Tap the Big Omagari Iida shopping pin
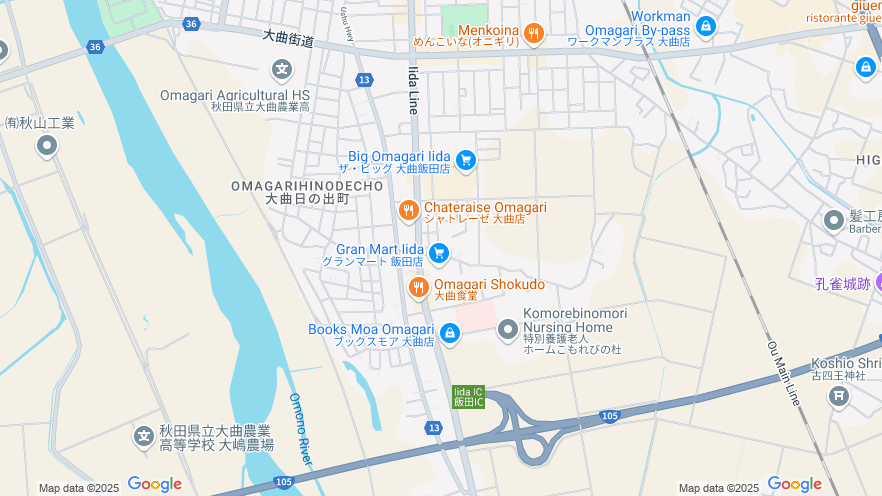Viewport: 882px width, 496px height. pos(465,159)
